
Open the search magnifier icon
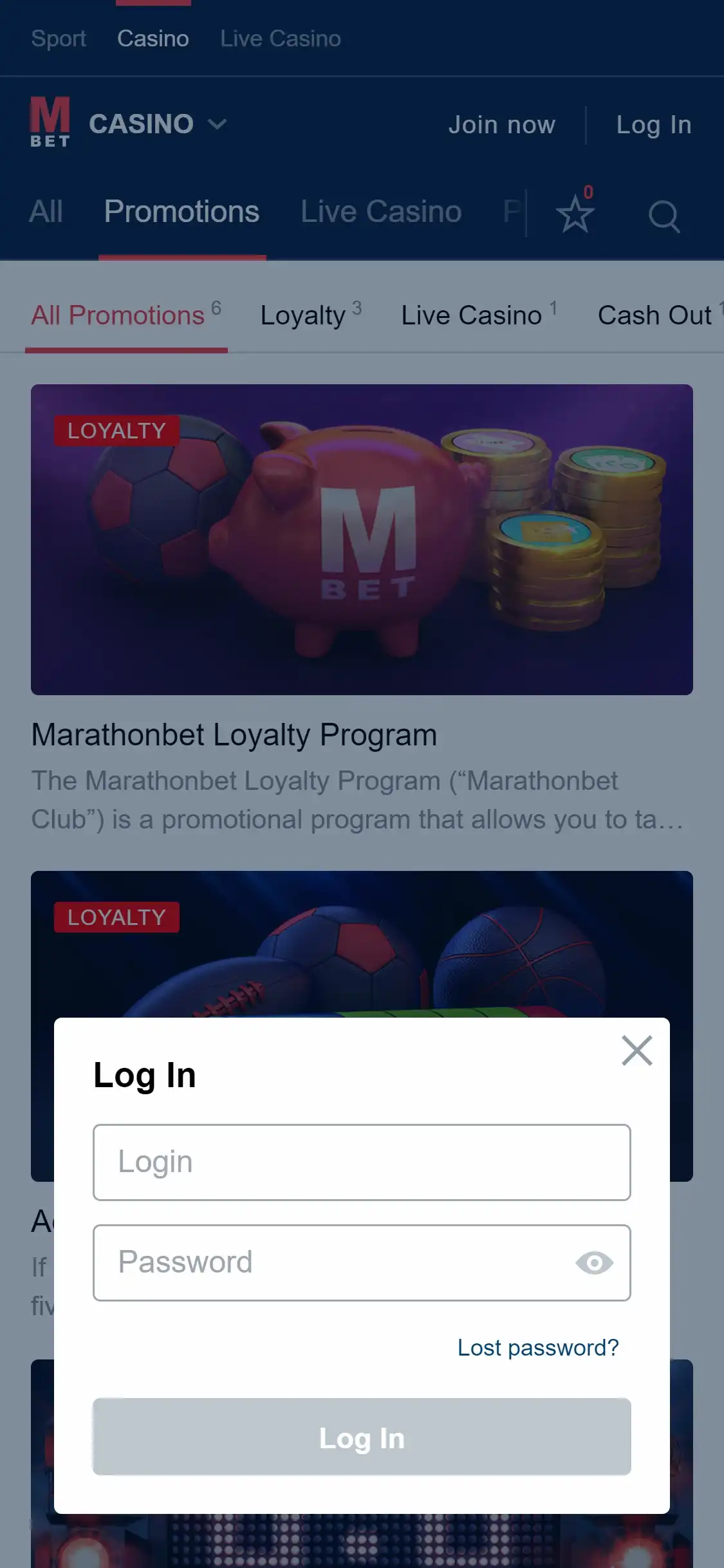[664, 216]
